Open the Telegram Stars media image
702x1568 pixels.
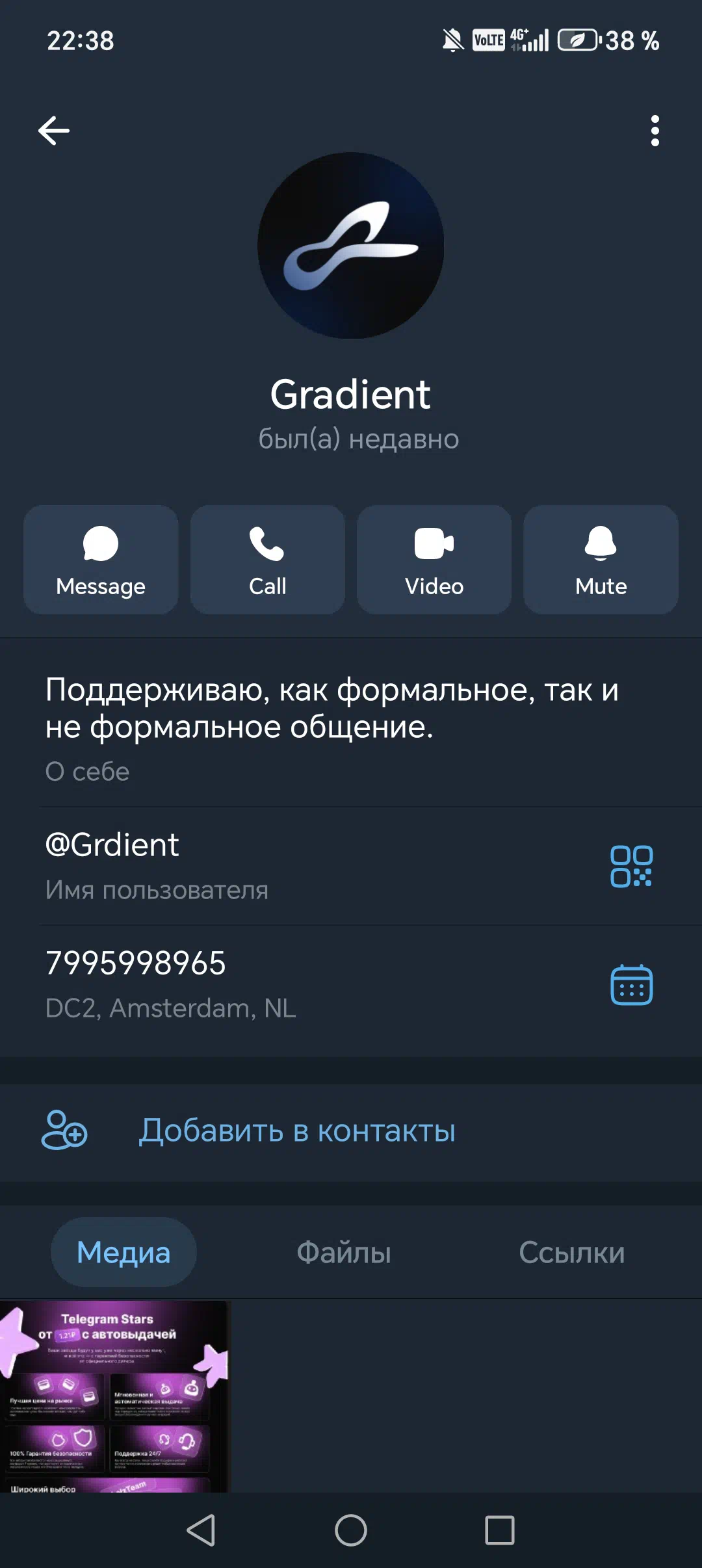tap(114, 1395)
